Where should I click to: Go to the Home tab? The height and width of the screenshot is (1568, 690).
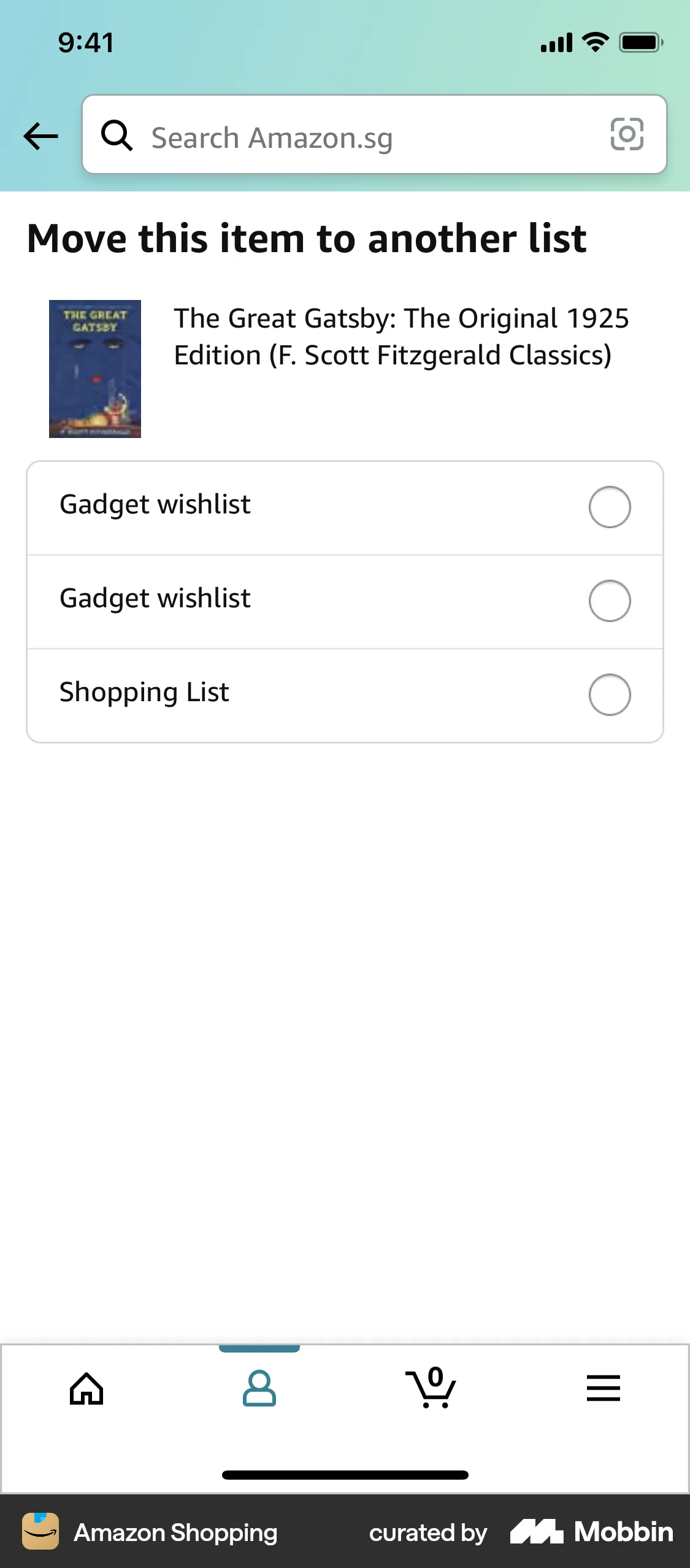tap(86, 1389)
